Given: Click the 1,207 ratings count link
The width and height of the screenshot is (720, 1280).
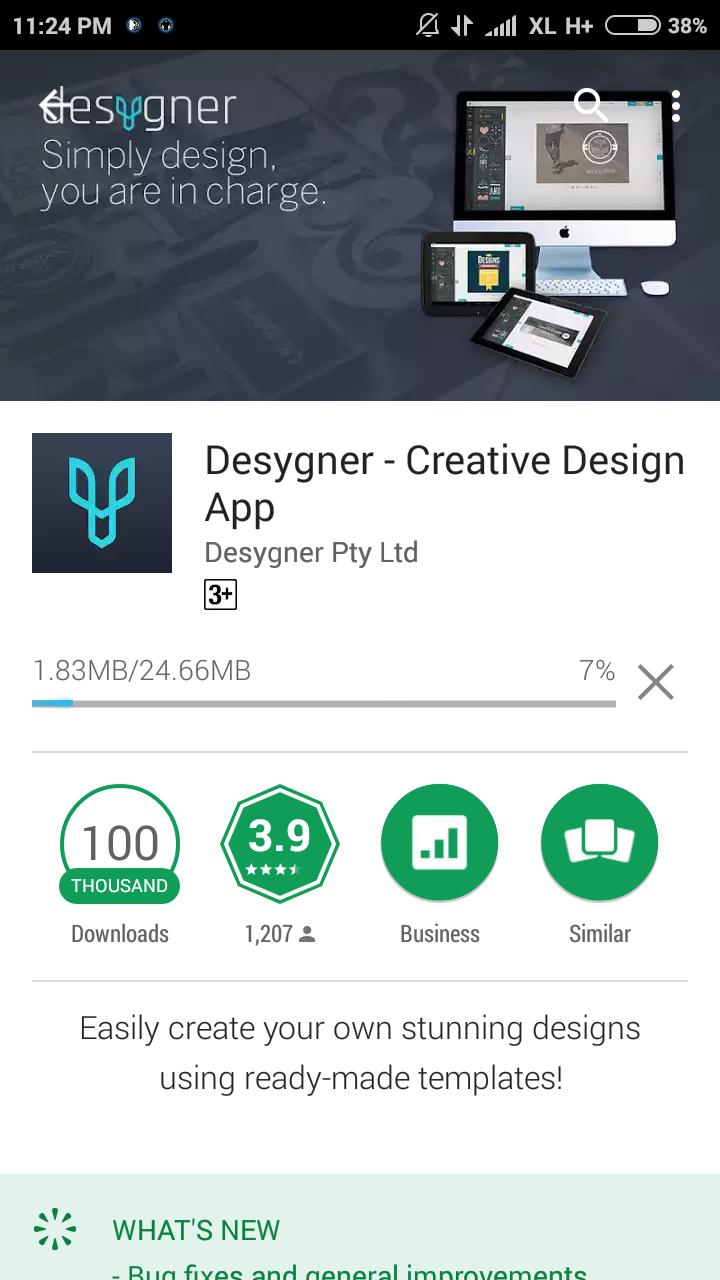Looking at the screenshot, I should click(x=279, y=933).
